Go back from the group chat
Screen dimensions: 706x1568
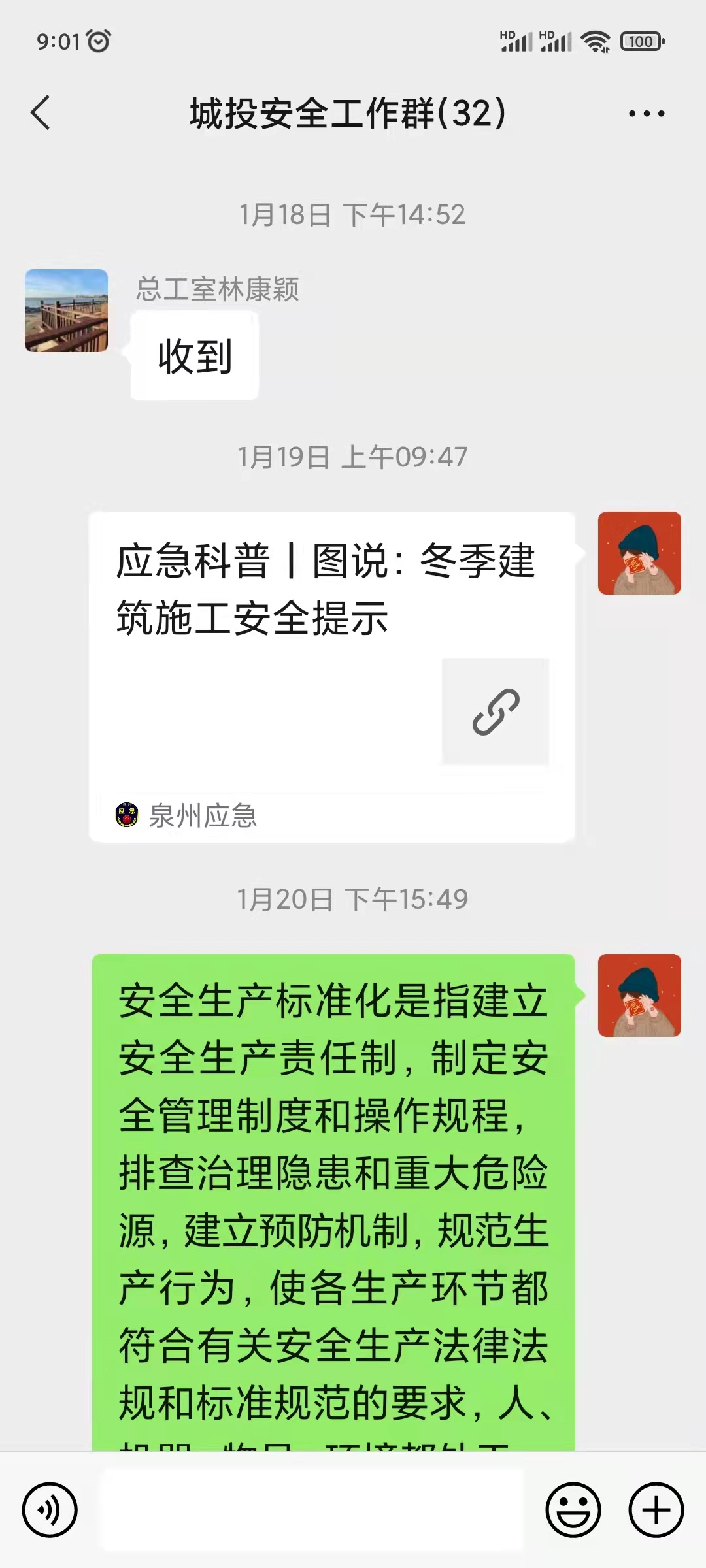[41, 113]
